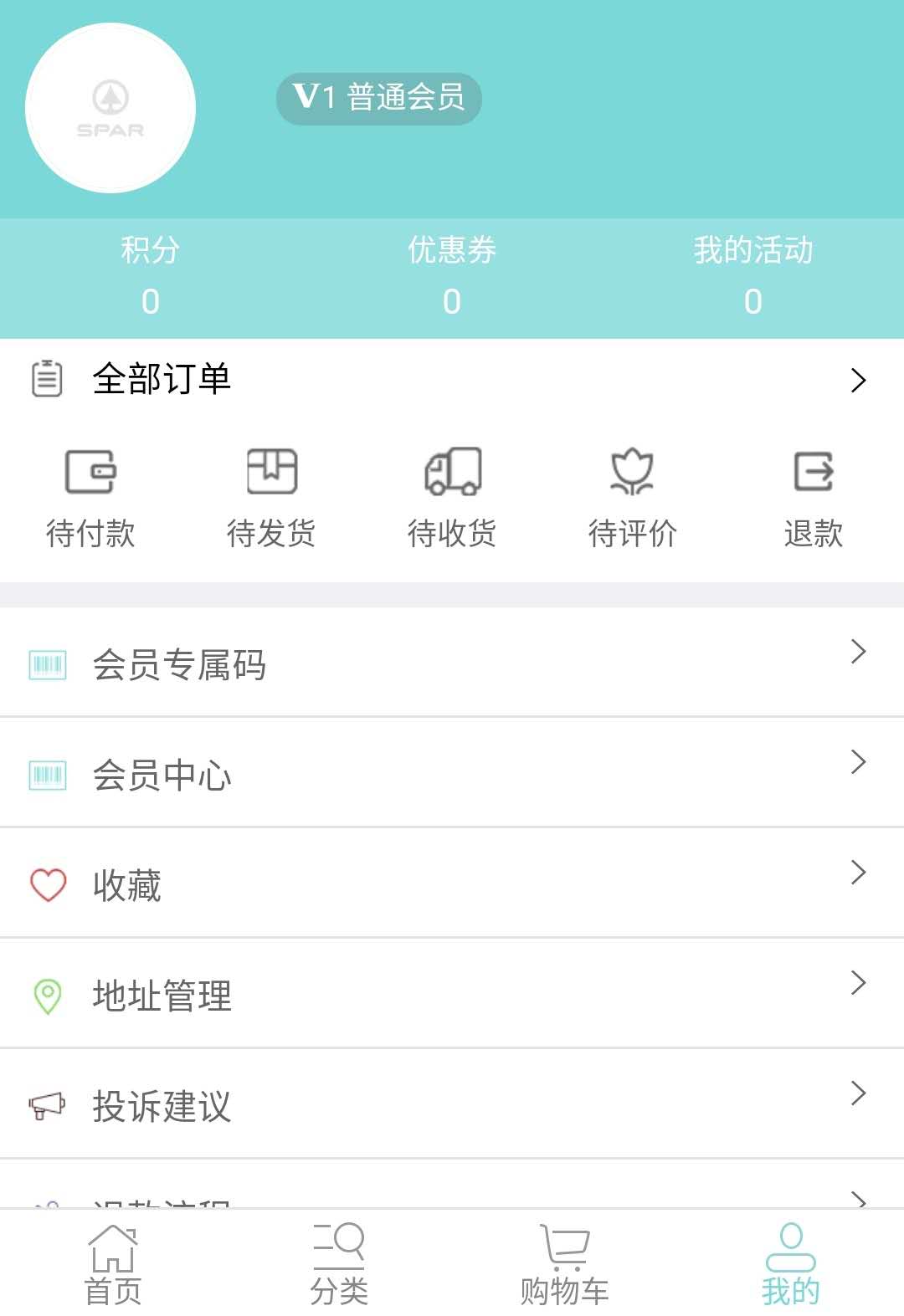Image resolution: width=904 pixels, height=1316 pixels.
Task: Open 收藏 favorites
Action: pos(452,884)
